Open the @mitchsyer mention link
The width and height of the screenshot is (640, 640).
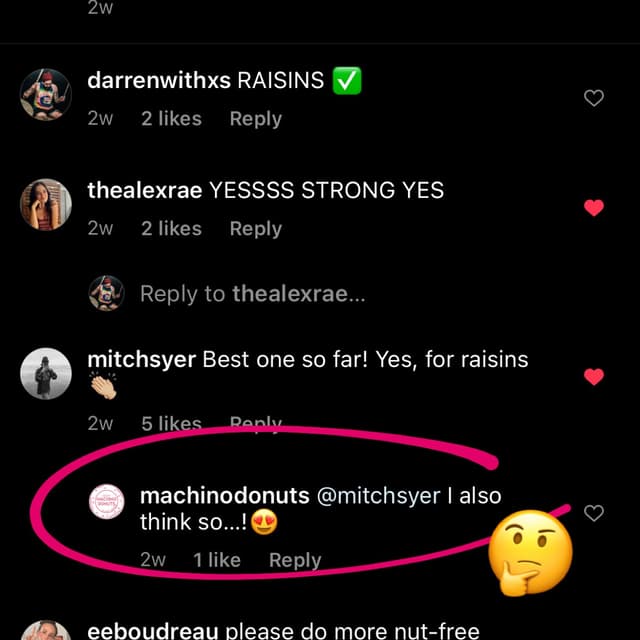[x=378, y=496]
